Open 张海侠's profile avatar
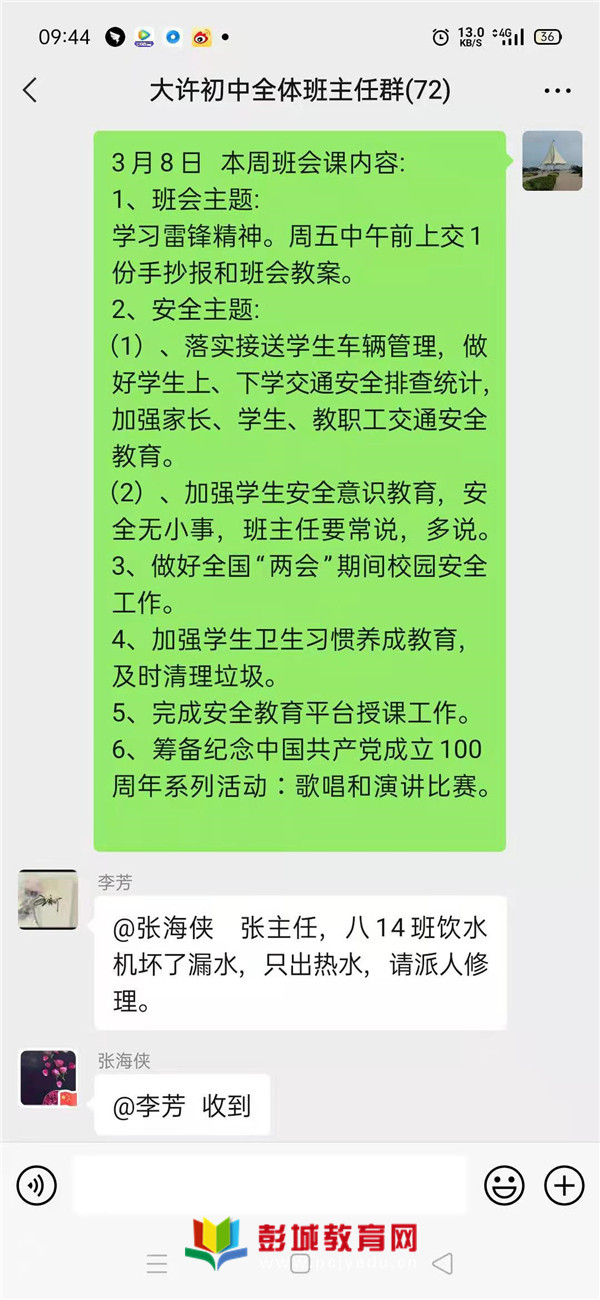600x1300 pixels. tap(48, 1078)
